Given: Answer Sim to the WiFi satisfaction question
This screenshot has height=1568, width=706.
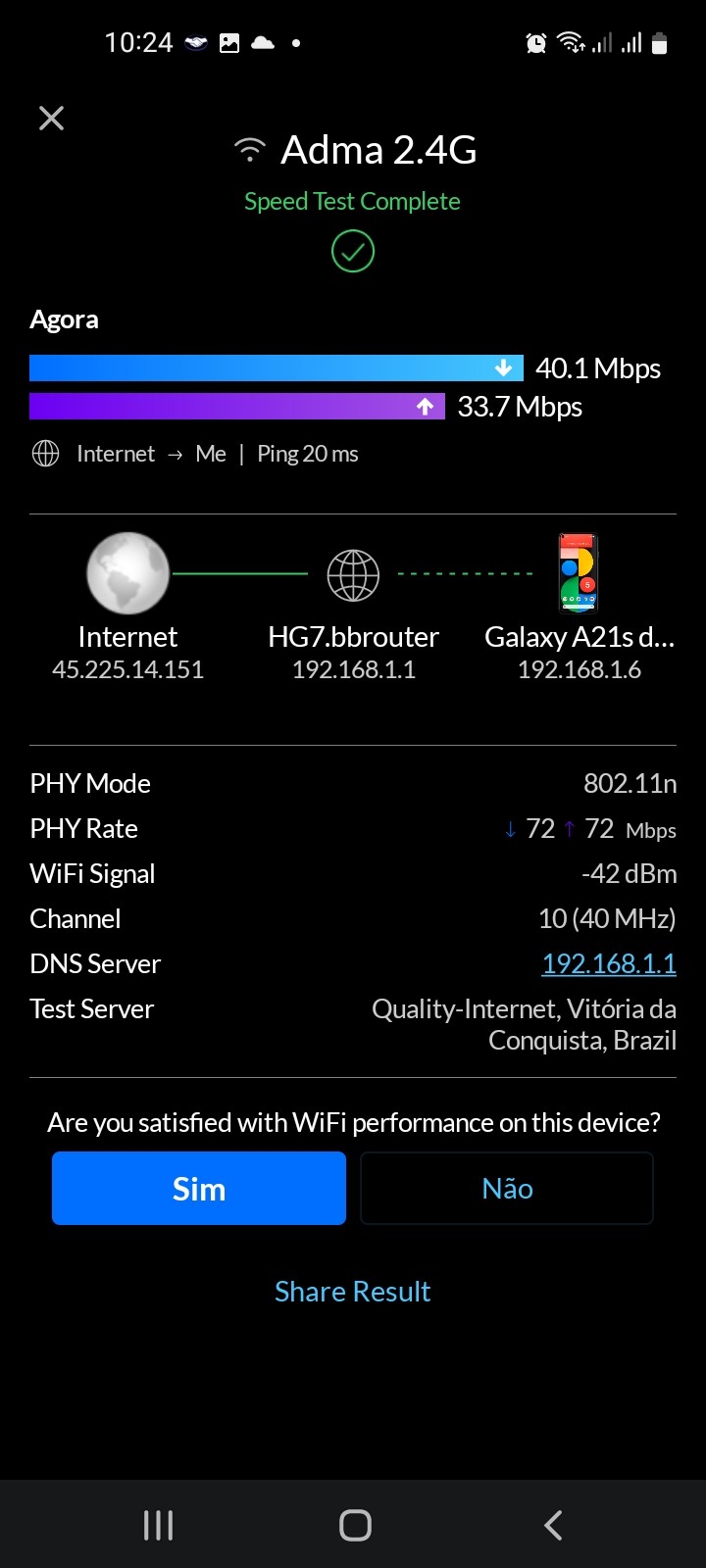Looking at the screenshot, I should 199,1189.
